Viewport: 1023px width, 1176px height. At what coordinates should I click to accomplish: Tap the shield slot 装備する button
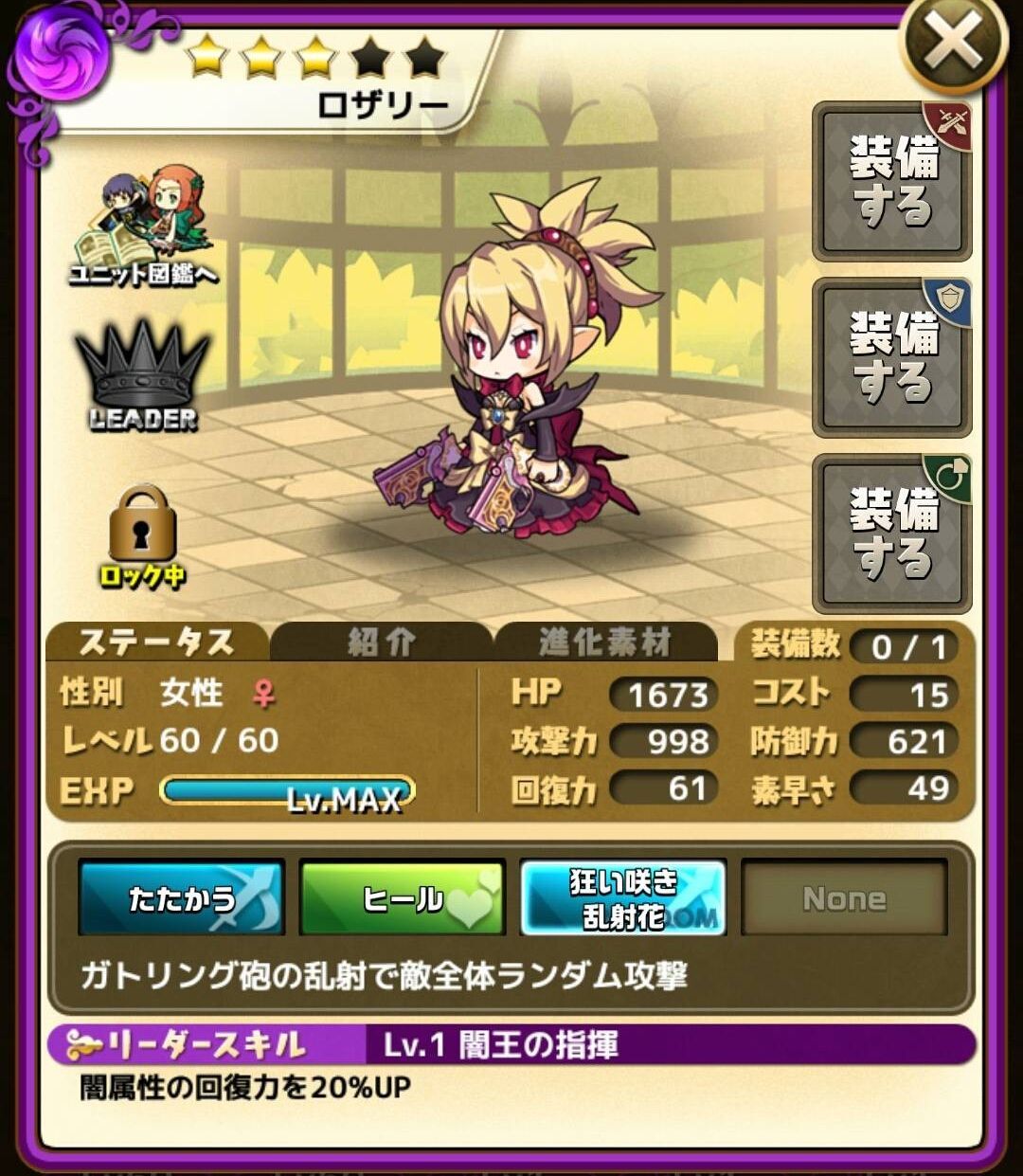coord(892,357)
